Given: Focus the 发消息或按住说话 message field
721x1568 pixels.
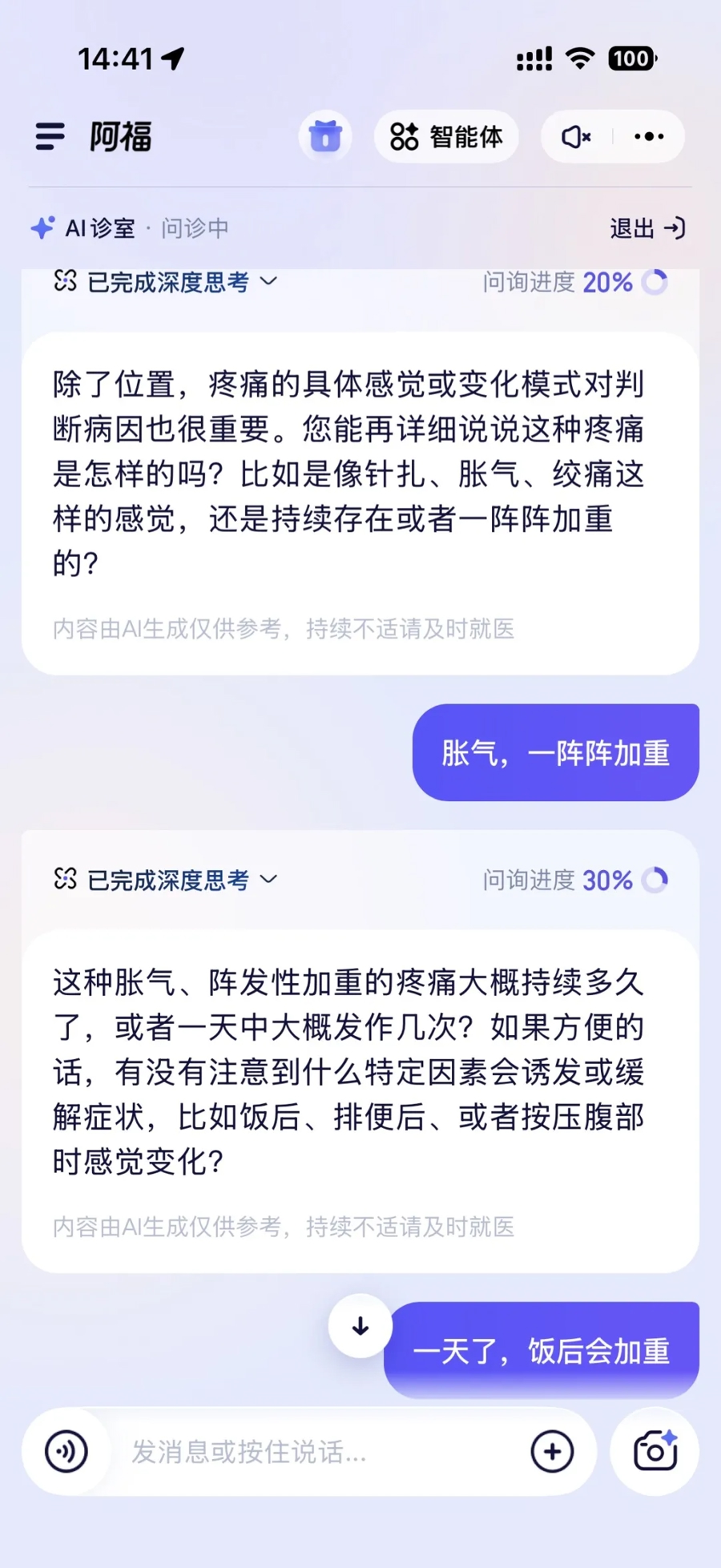Looking at the screenshot, I should [x=320, y=1451].
